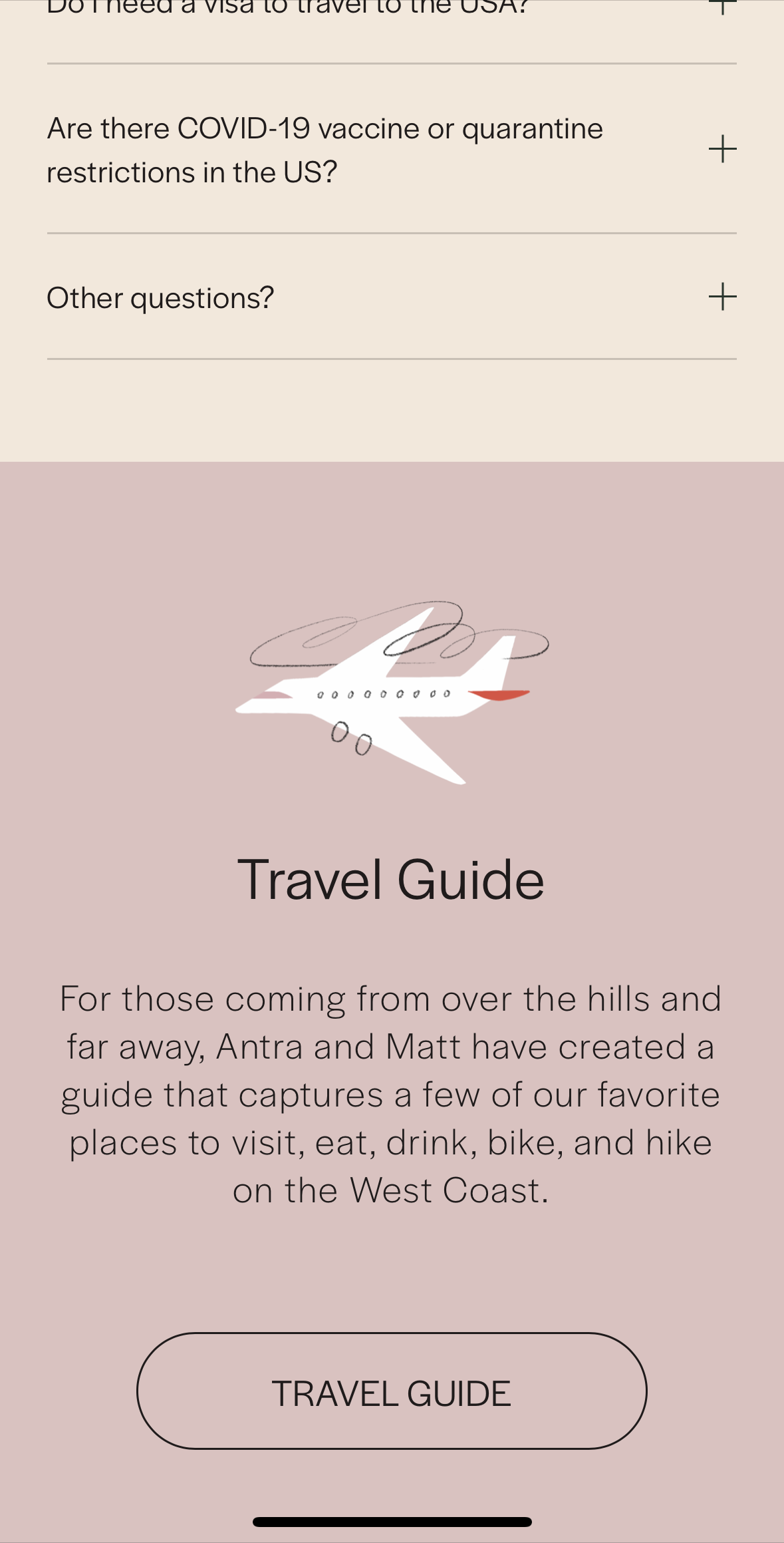Expand the visa to travel question
This screenshot has height=1543, width=784.
(x=722, y=7)
